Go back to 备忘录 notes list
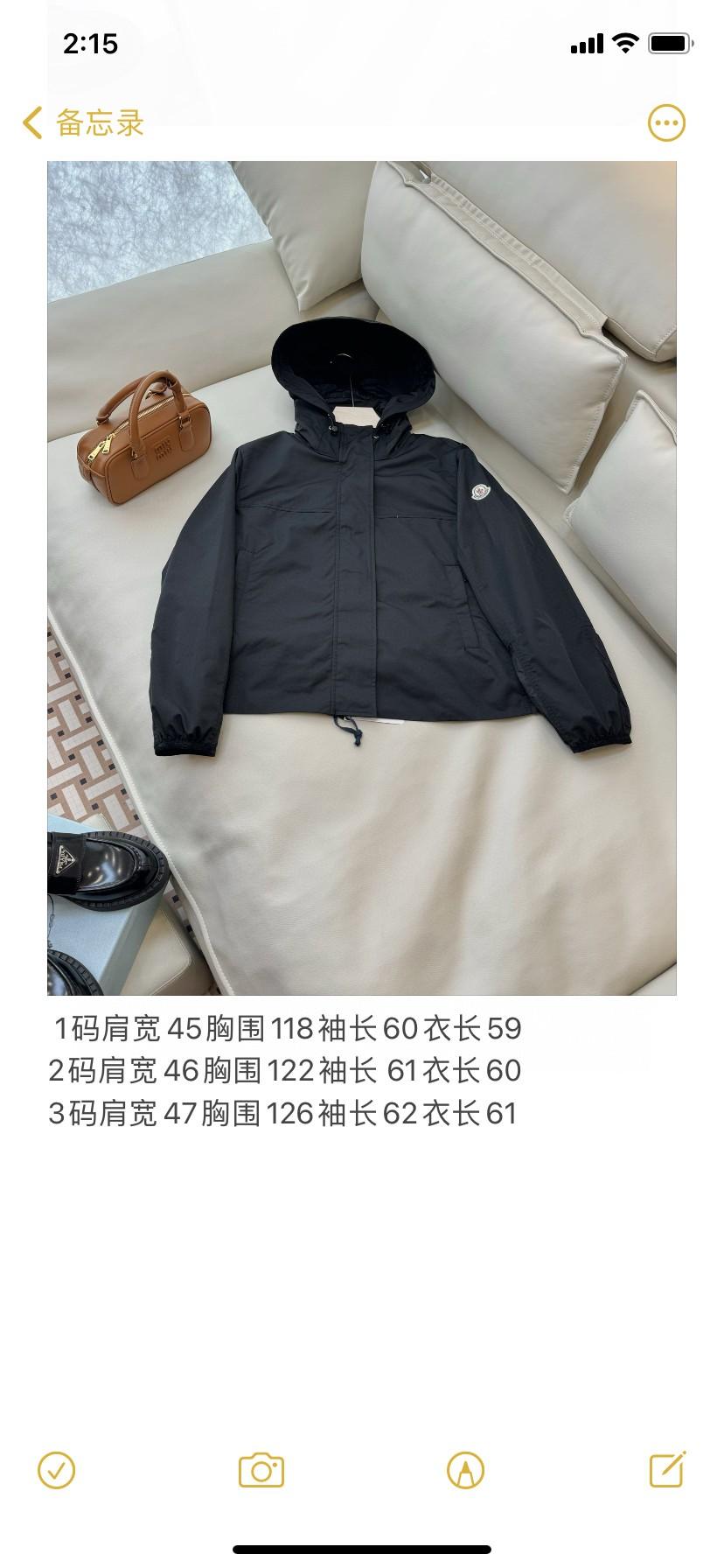 tap(83, 123)
